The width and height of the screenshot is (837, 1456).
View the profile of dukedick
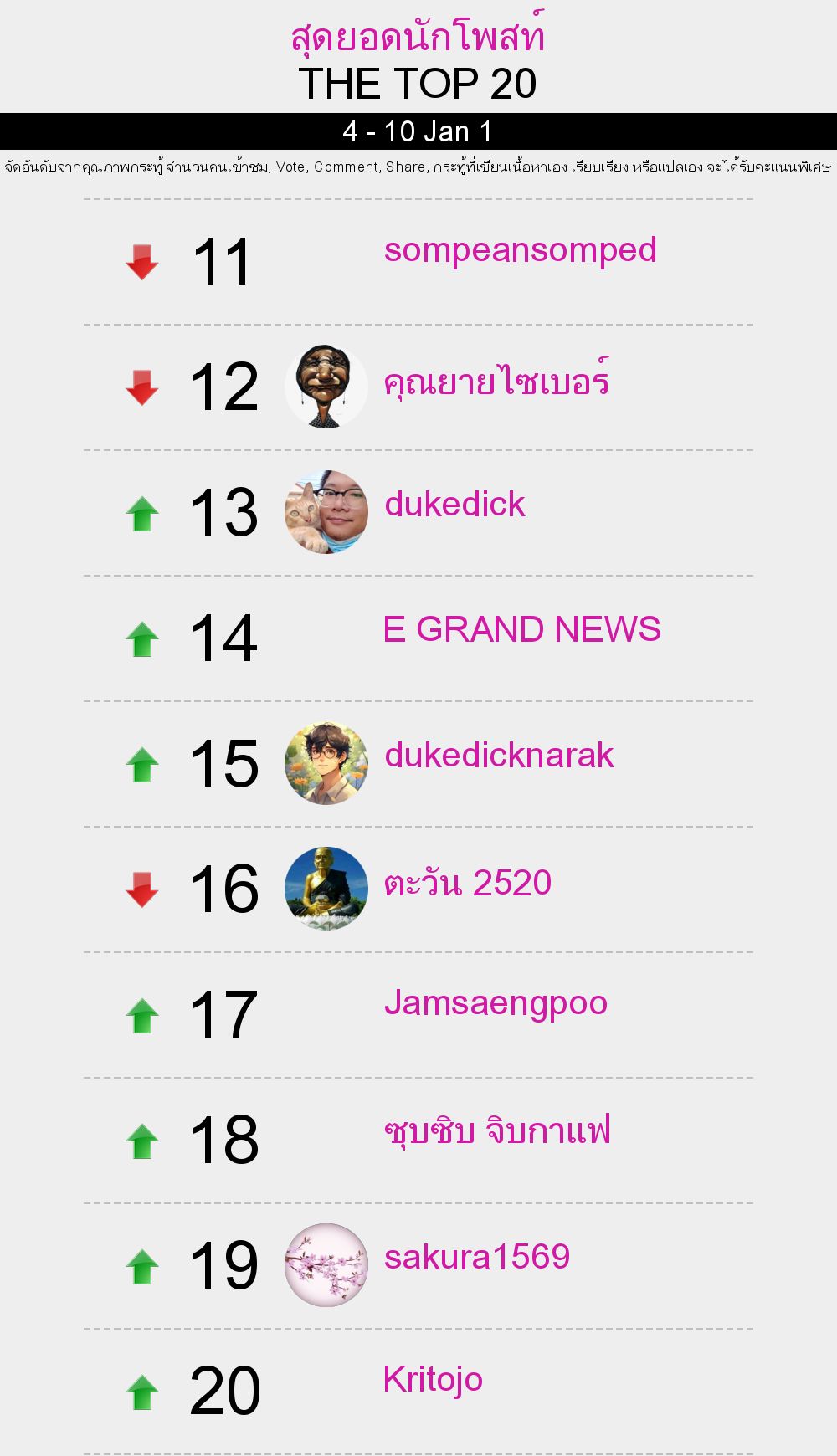(x=454, y=505)
